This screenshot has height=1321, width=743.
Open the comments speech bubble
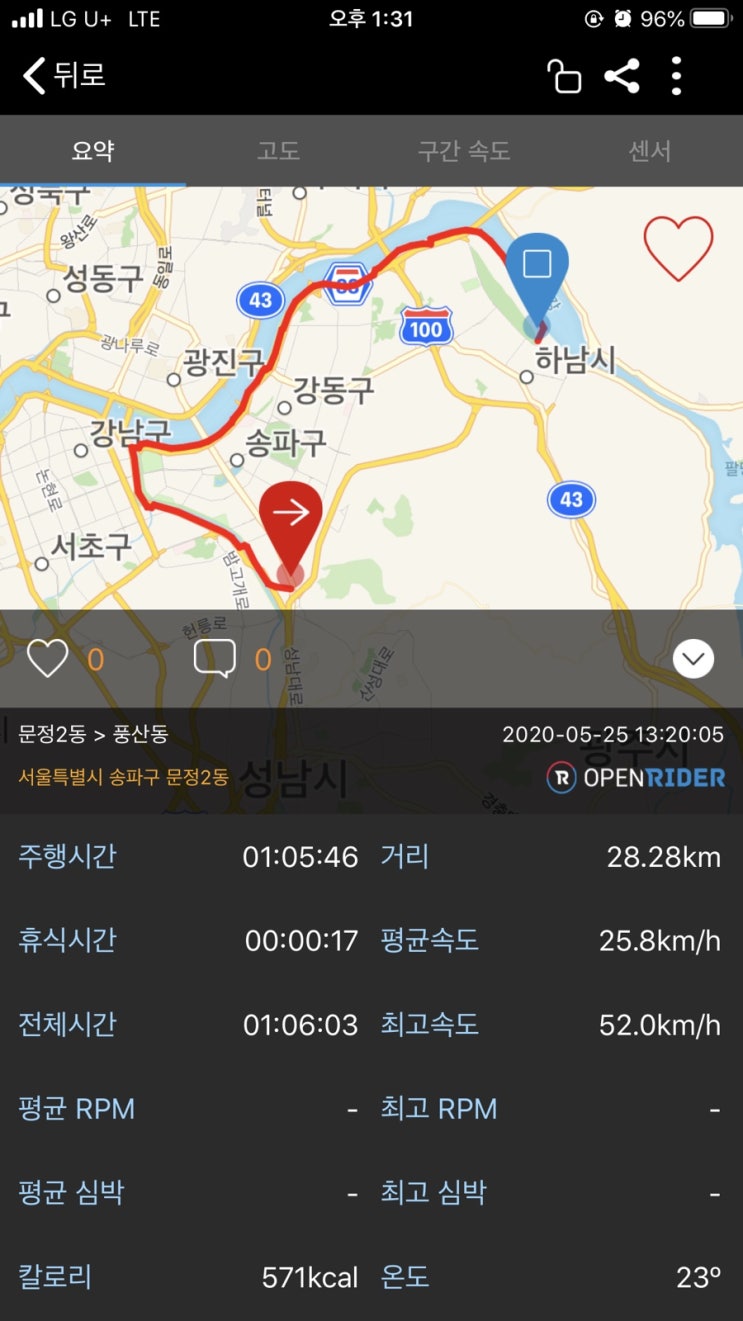215,659
